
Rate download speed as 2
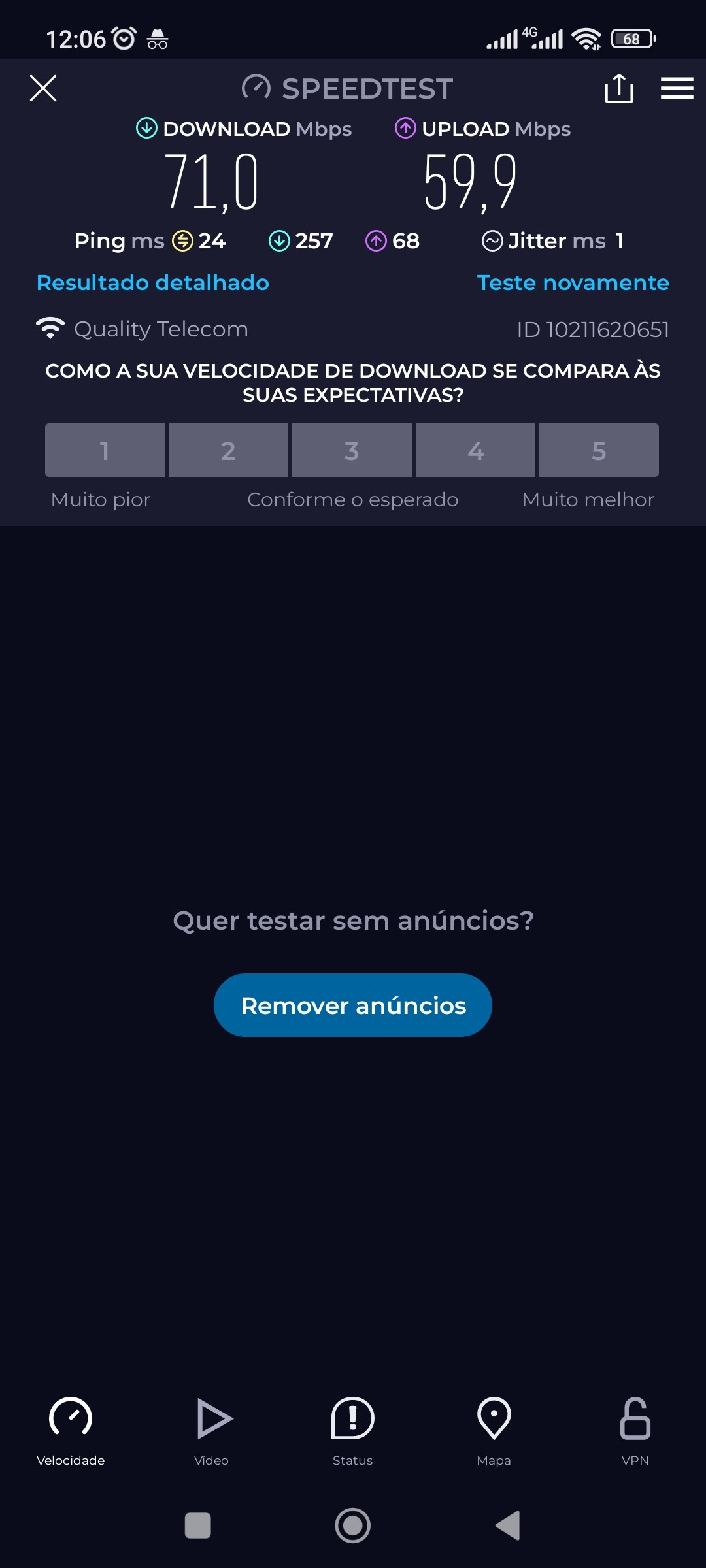click(228, 450)
